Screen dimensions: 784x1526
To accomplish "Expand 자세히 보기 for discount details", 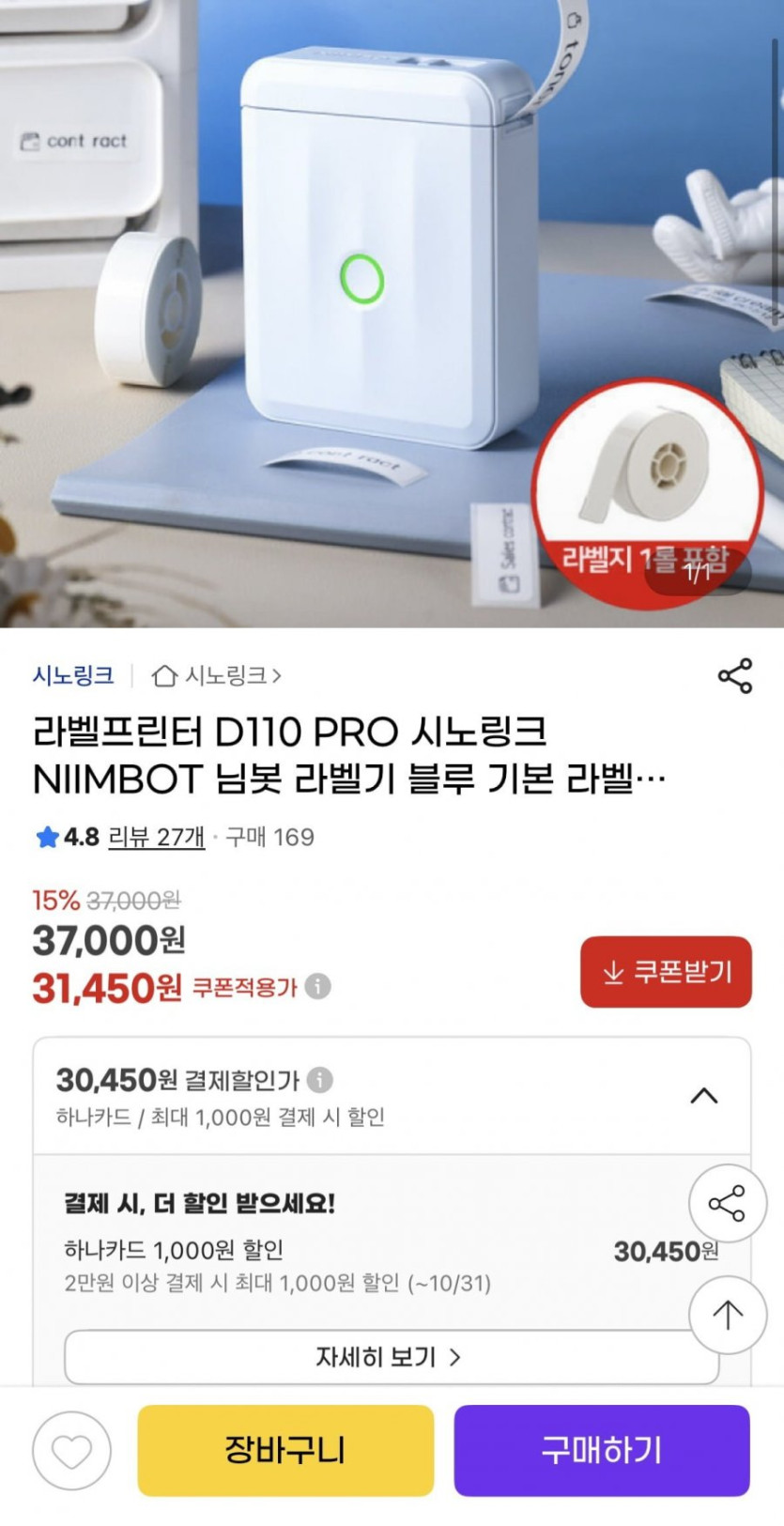I will [x=388, y=1356].
